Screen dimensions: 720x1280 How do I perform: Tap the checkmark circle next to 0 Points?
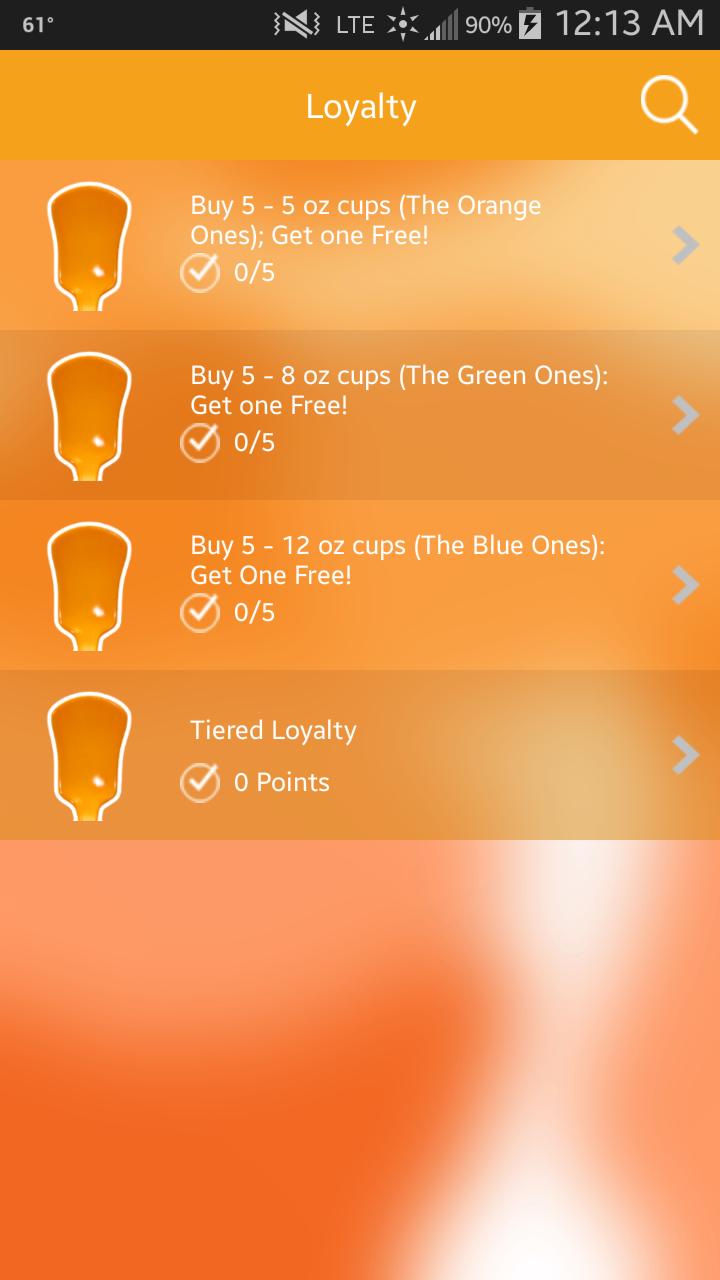(200, 782)
